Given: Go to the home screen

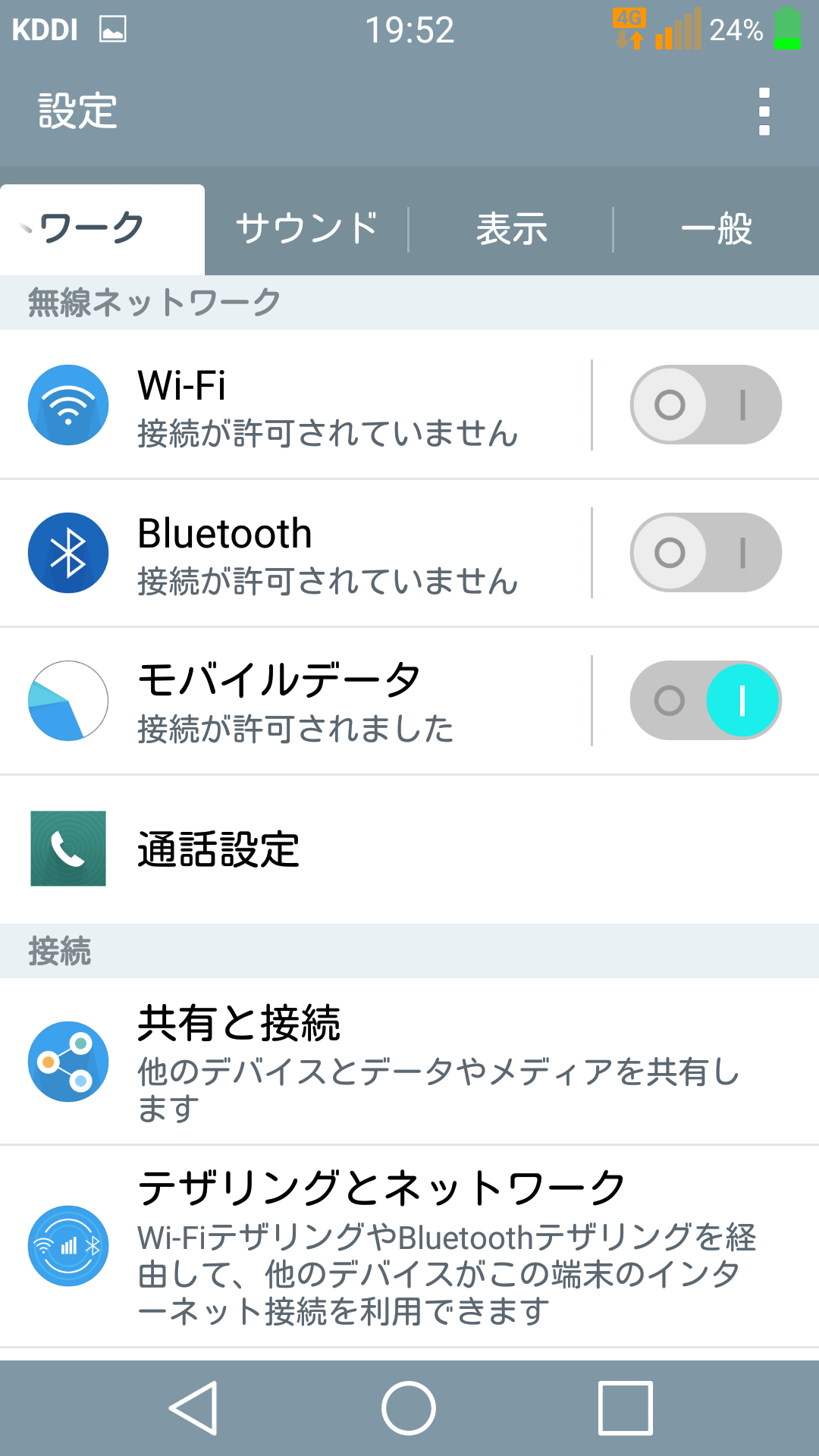Looking at the screenshot, I should [409, 1408].
